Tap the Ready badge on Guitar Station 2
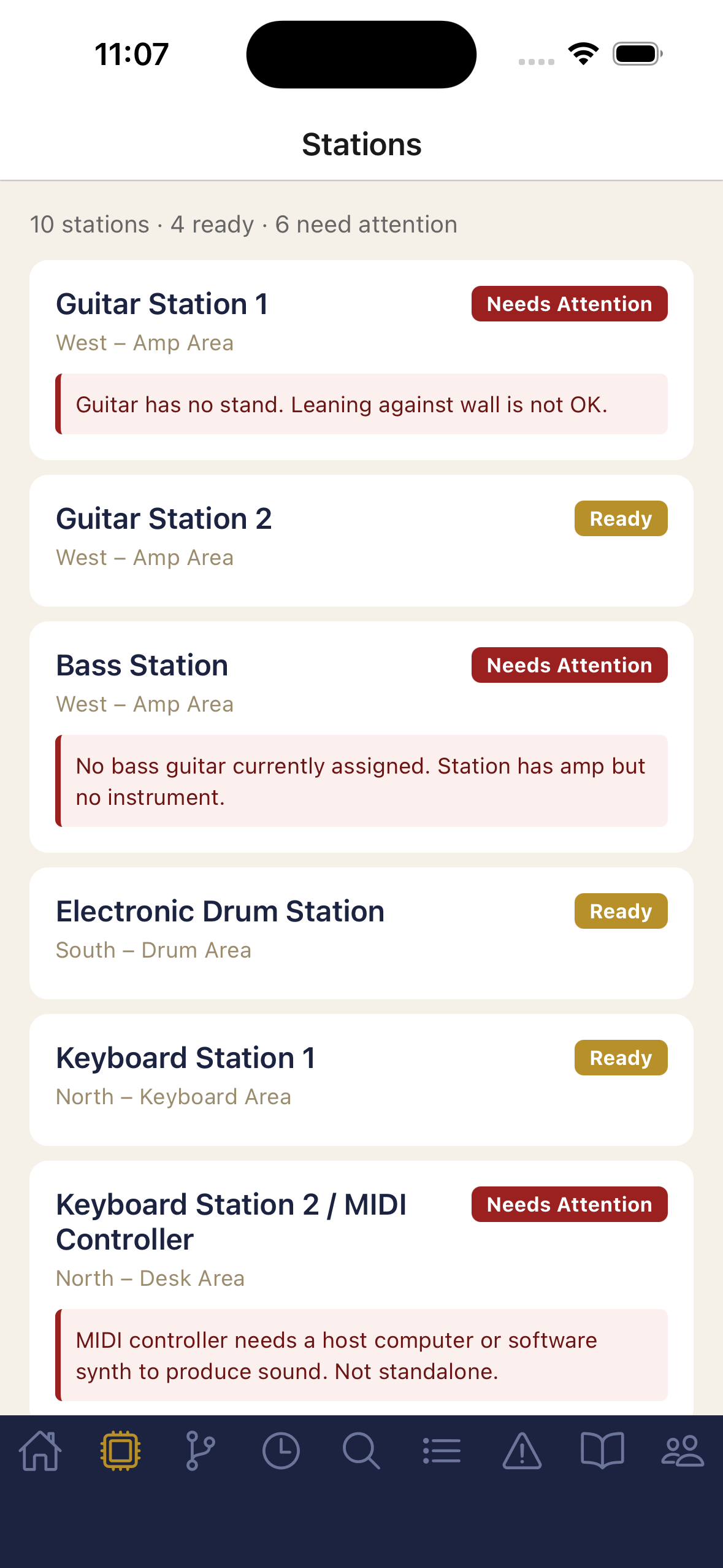Viewport: 723px width, 1568px height. 621,518
